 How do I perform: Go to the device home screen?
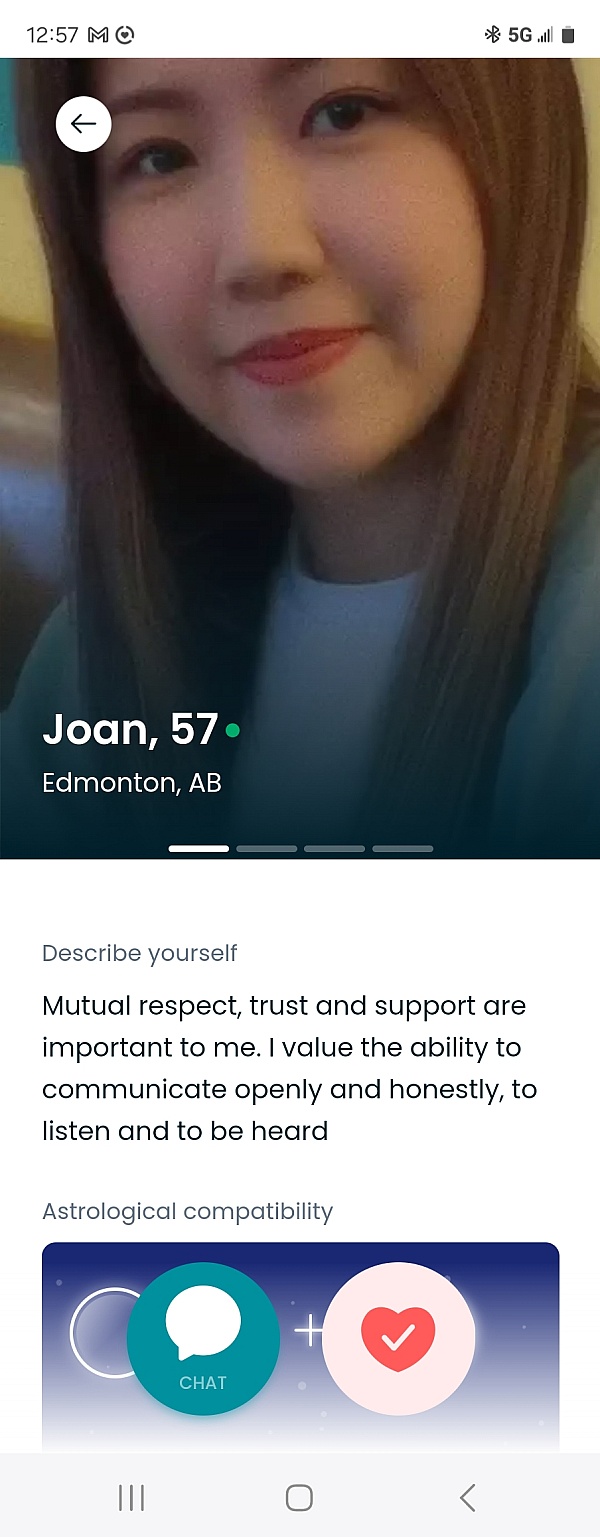pos(299,1497)
